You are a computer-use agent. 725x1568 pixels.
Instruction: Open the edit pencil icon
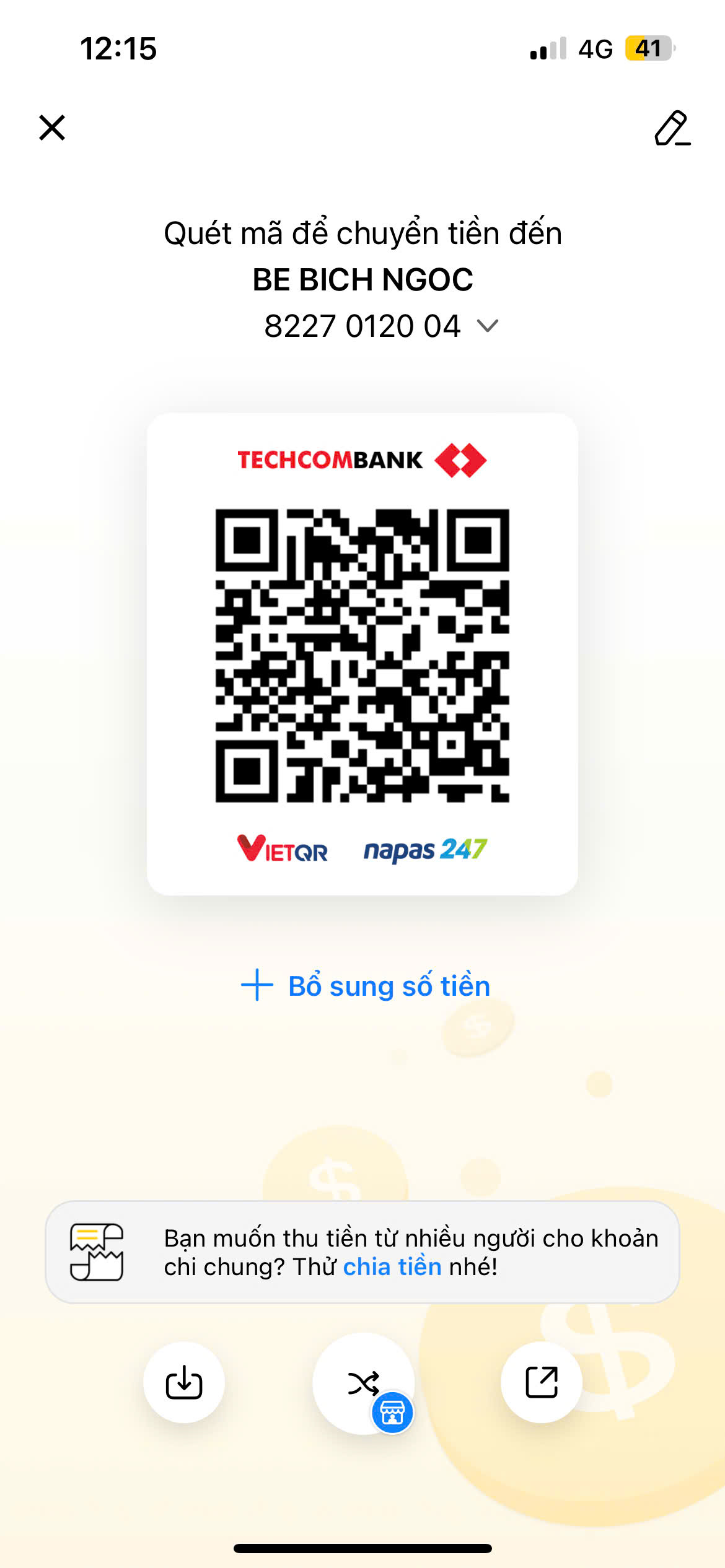(x=672, y=128)
